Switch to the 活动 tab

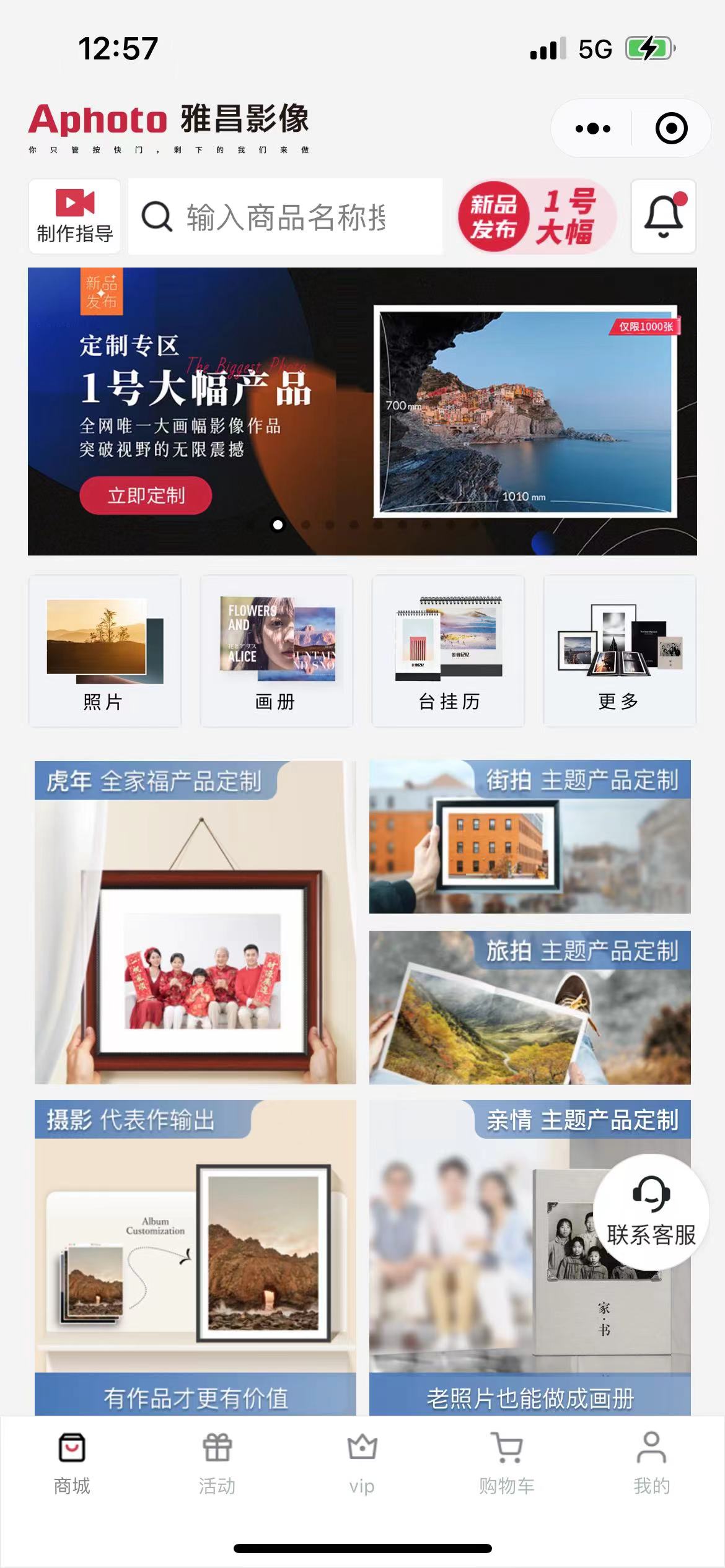pyautogui.click(x=217, y=1463)
